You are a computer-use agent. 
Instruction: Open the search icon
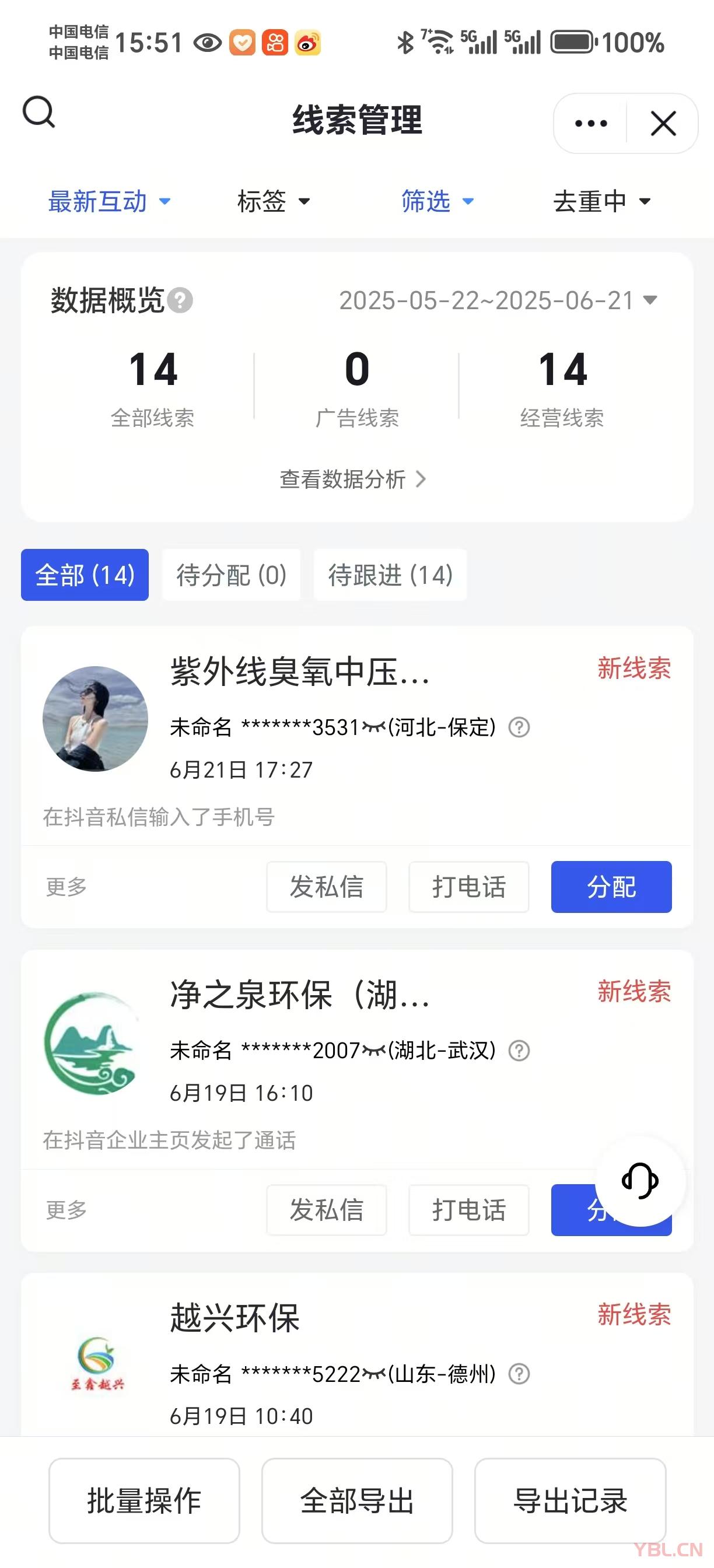click(39, 112)
